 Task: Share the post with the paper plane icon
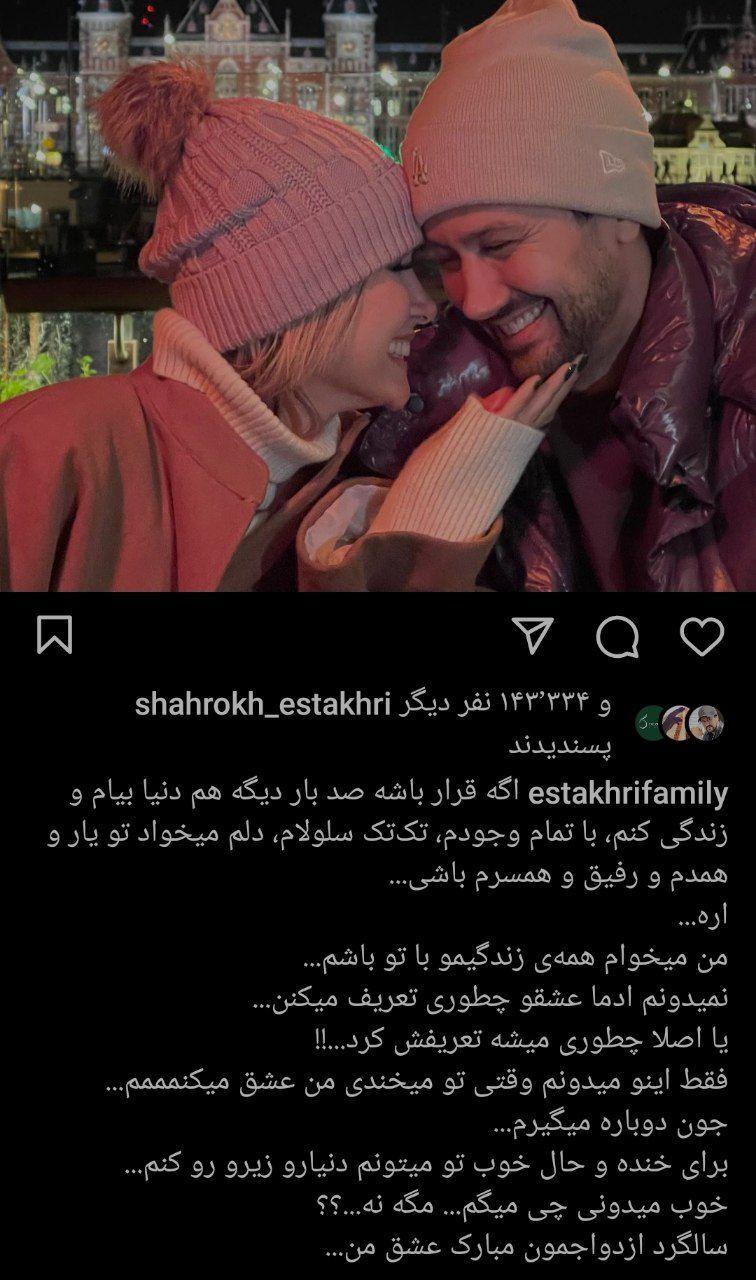click(x=533, y=635)
